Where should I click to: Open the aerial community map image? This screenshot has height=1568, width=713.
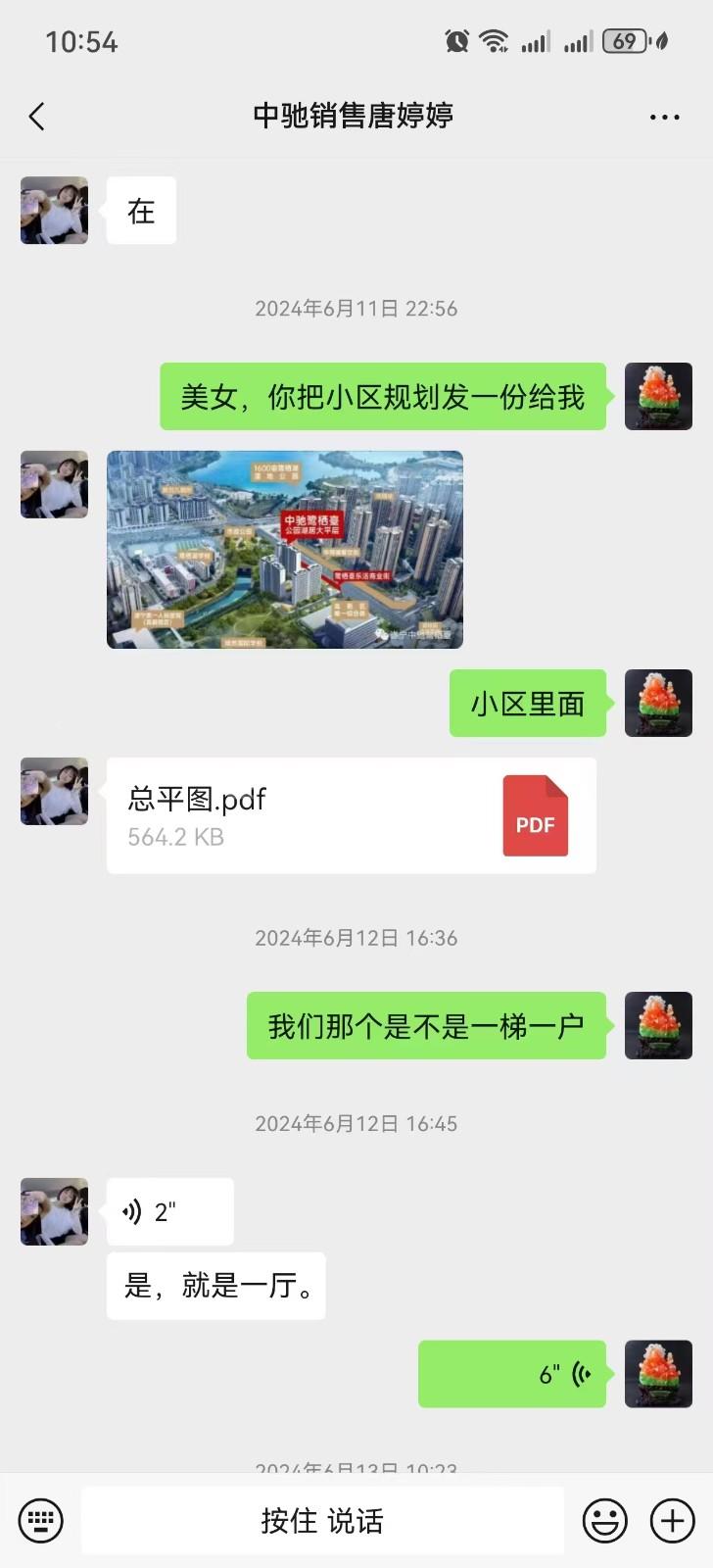coord(284,549)
